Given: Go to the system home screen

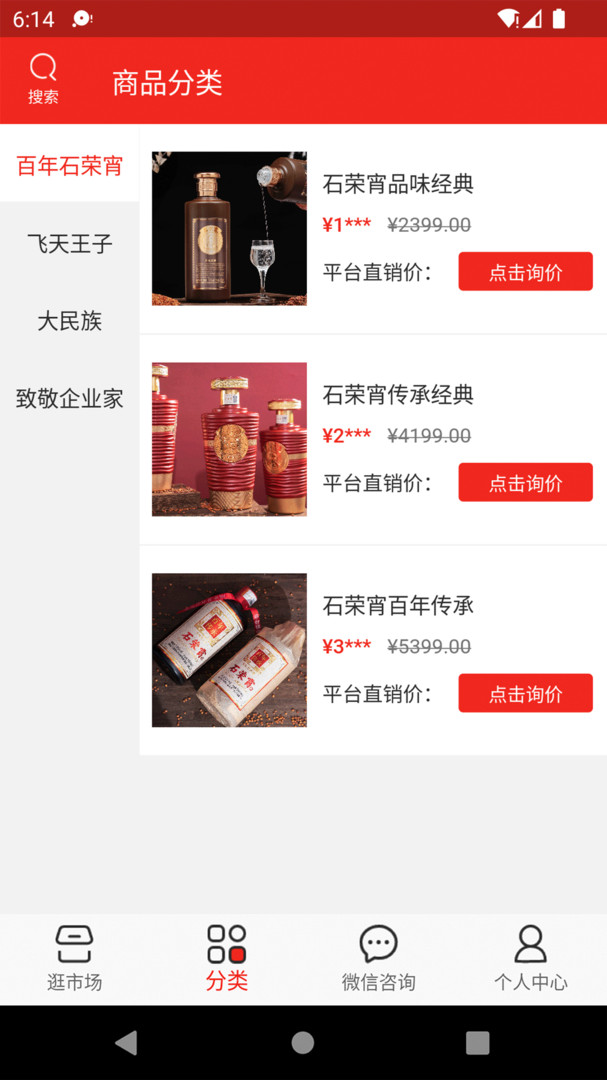Looking at the screenshot, I should (x=303, y=1043).
